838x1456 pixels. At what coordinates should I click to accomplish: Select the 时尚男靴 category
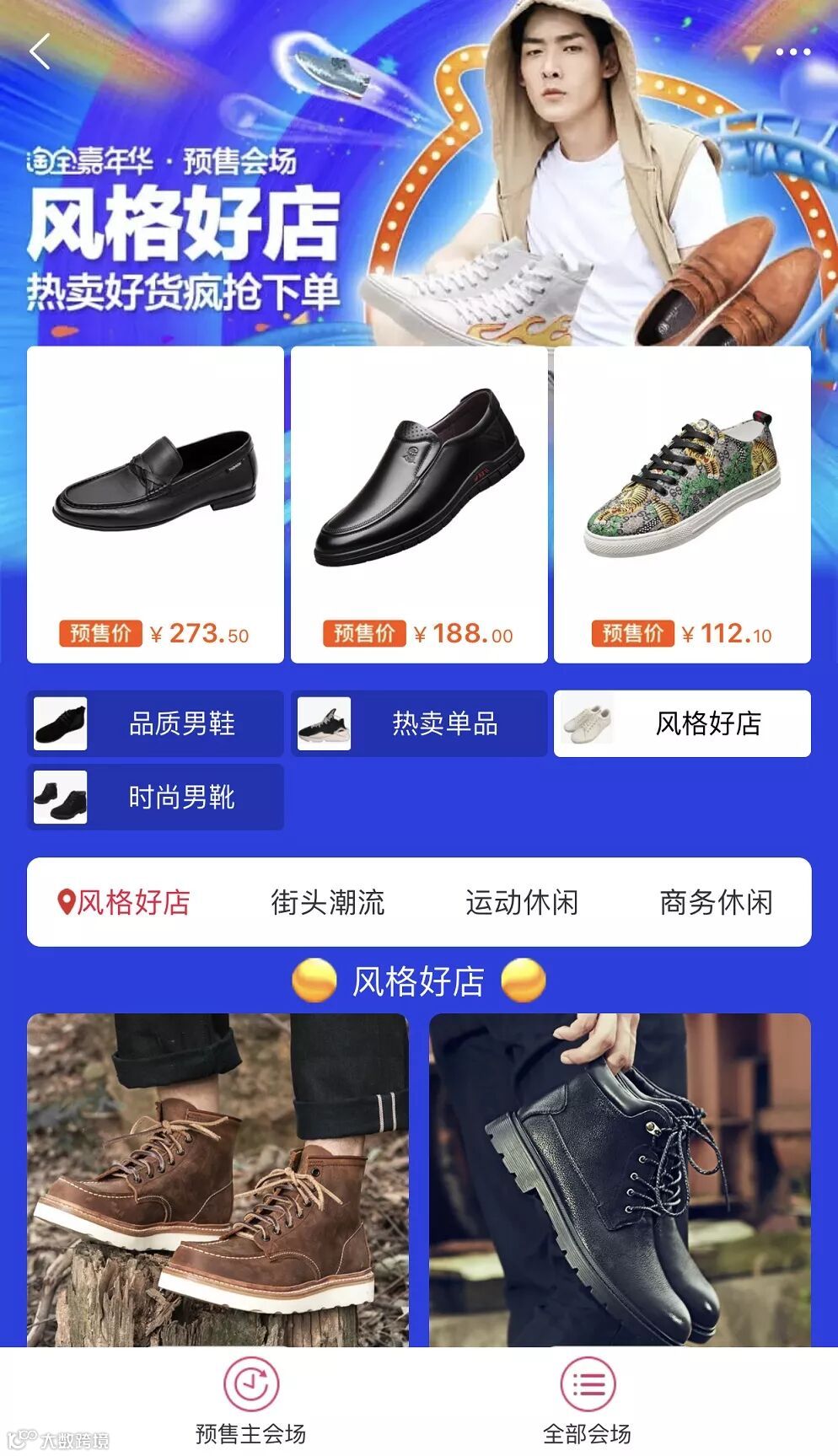tap(155, 797)
